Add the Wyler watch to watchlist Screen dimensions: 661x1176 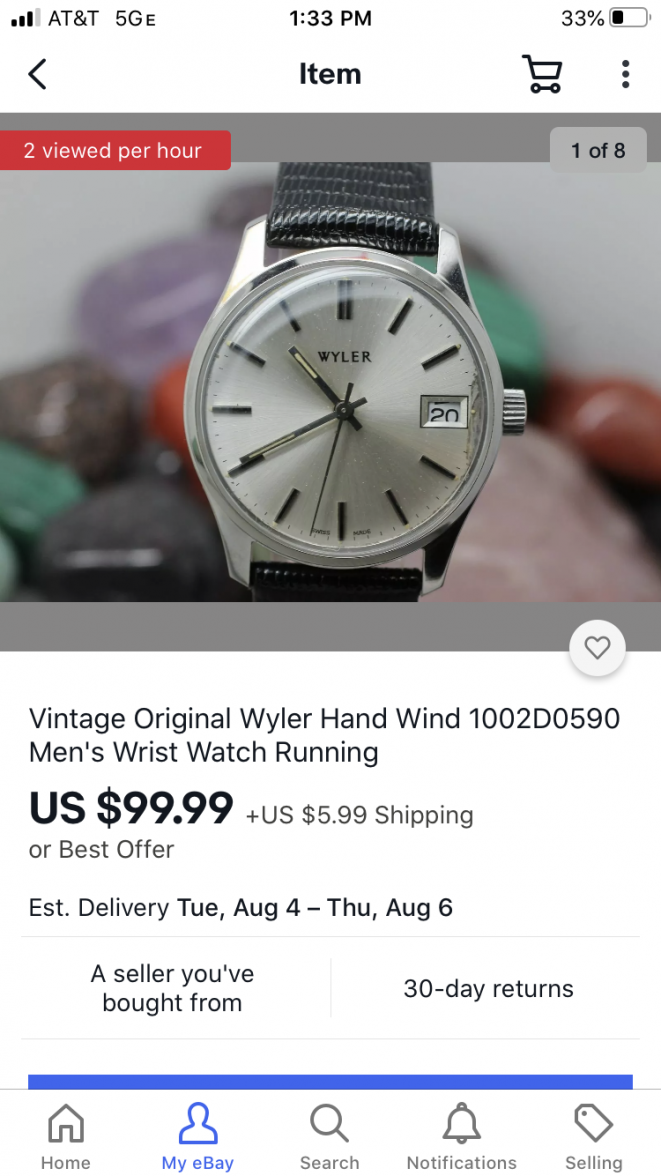(597, 648)
